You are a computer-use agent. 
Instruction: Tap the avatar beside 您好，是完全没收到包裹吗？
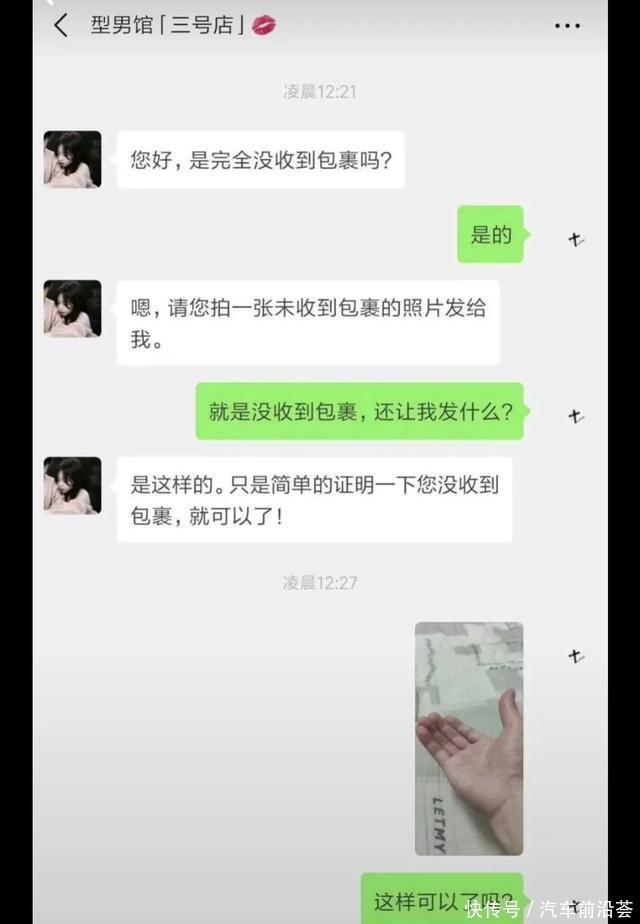(72, 160)
